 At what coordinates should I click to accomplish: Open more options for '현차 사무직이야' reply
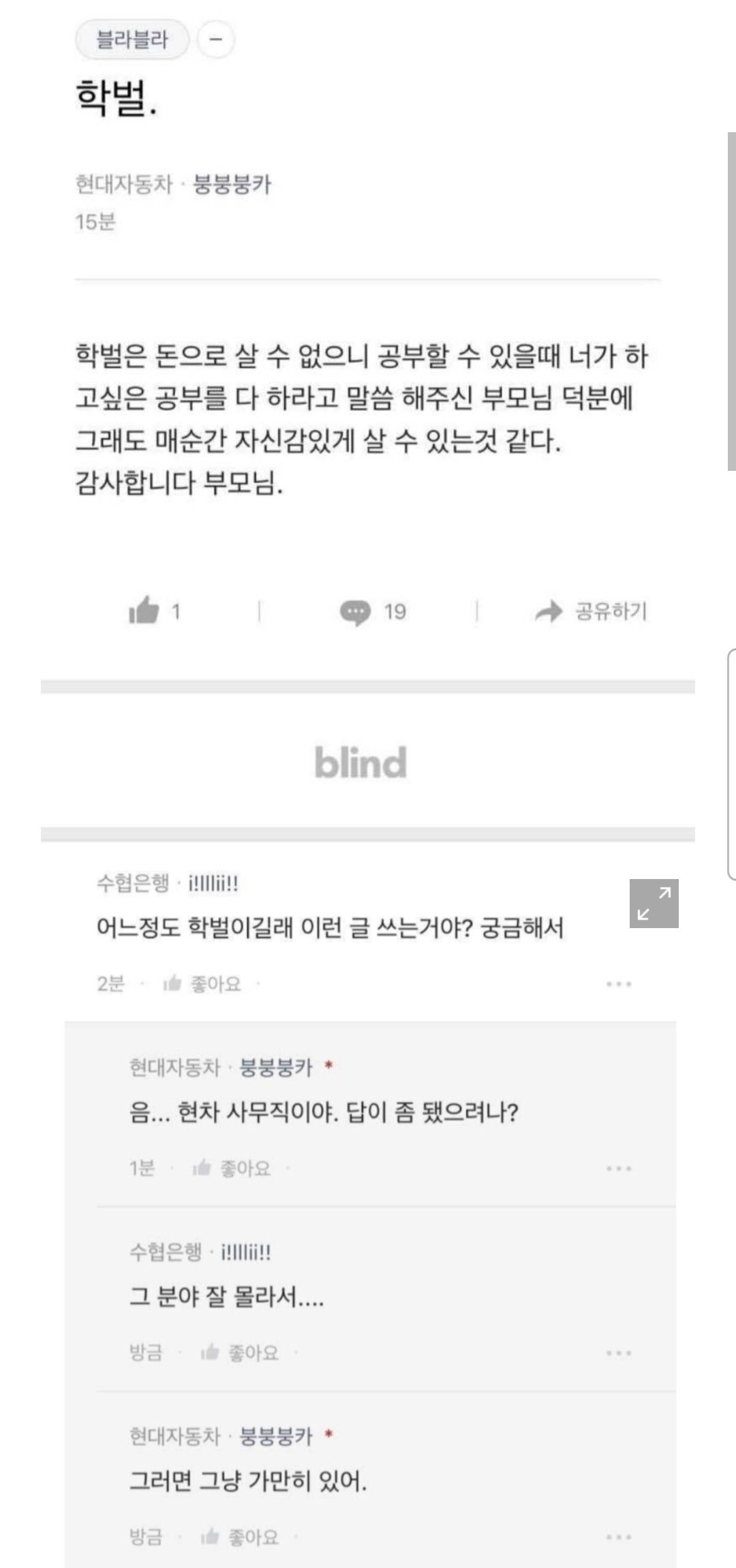click(618, 1169)
